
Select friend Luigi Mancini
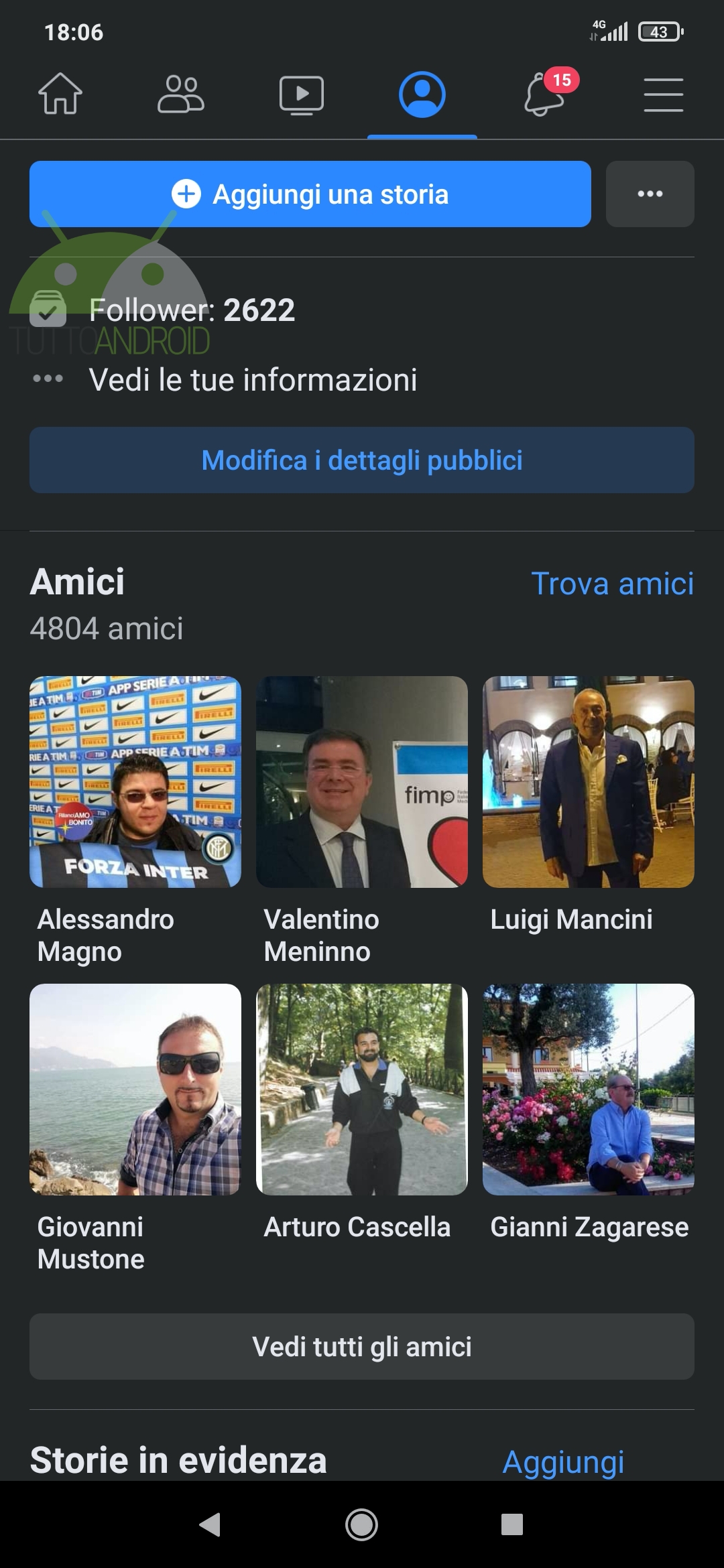pyautogui.click(x=588, y=782)
